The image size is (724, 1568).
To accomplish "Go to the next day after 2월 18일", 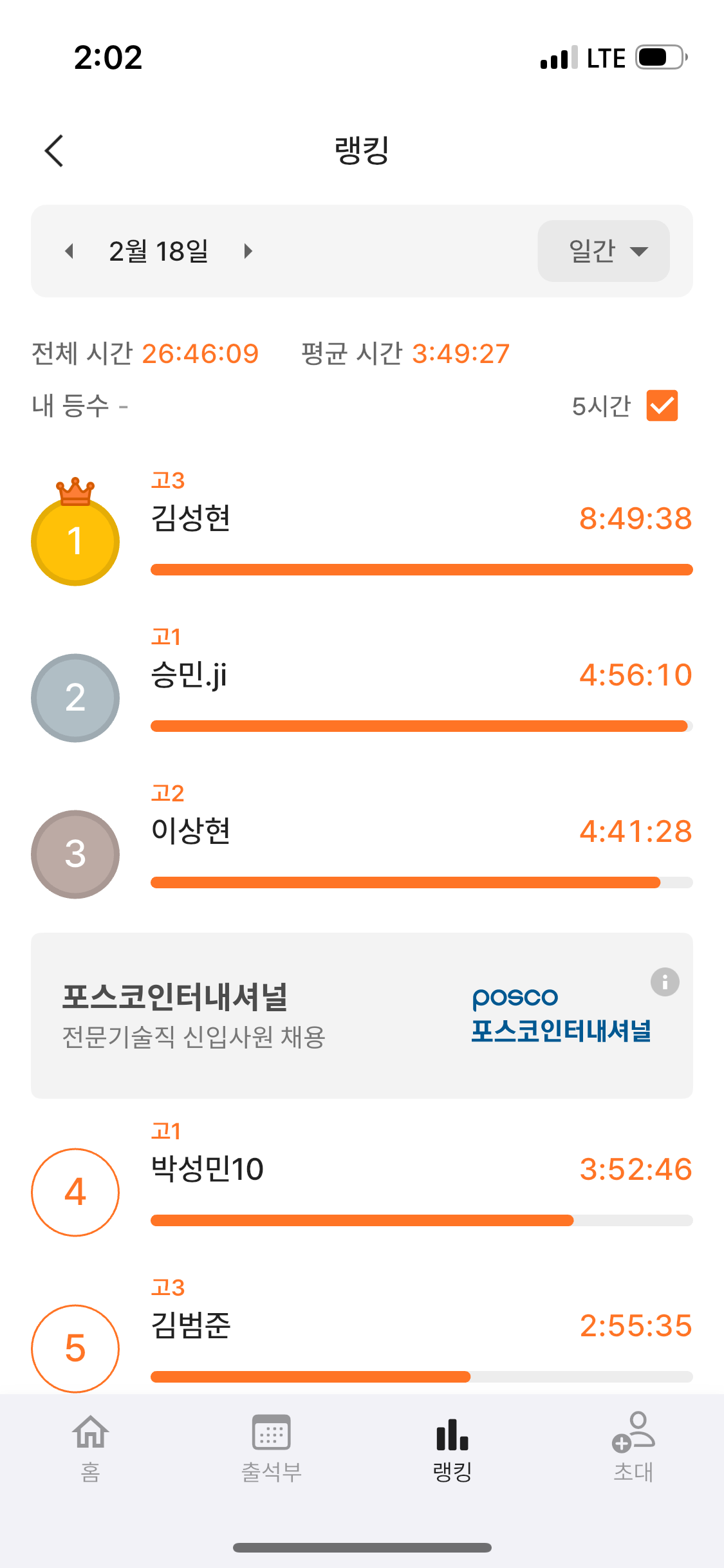I will coord(248,251).
